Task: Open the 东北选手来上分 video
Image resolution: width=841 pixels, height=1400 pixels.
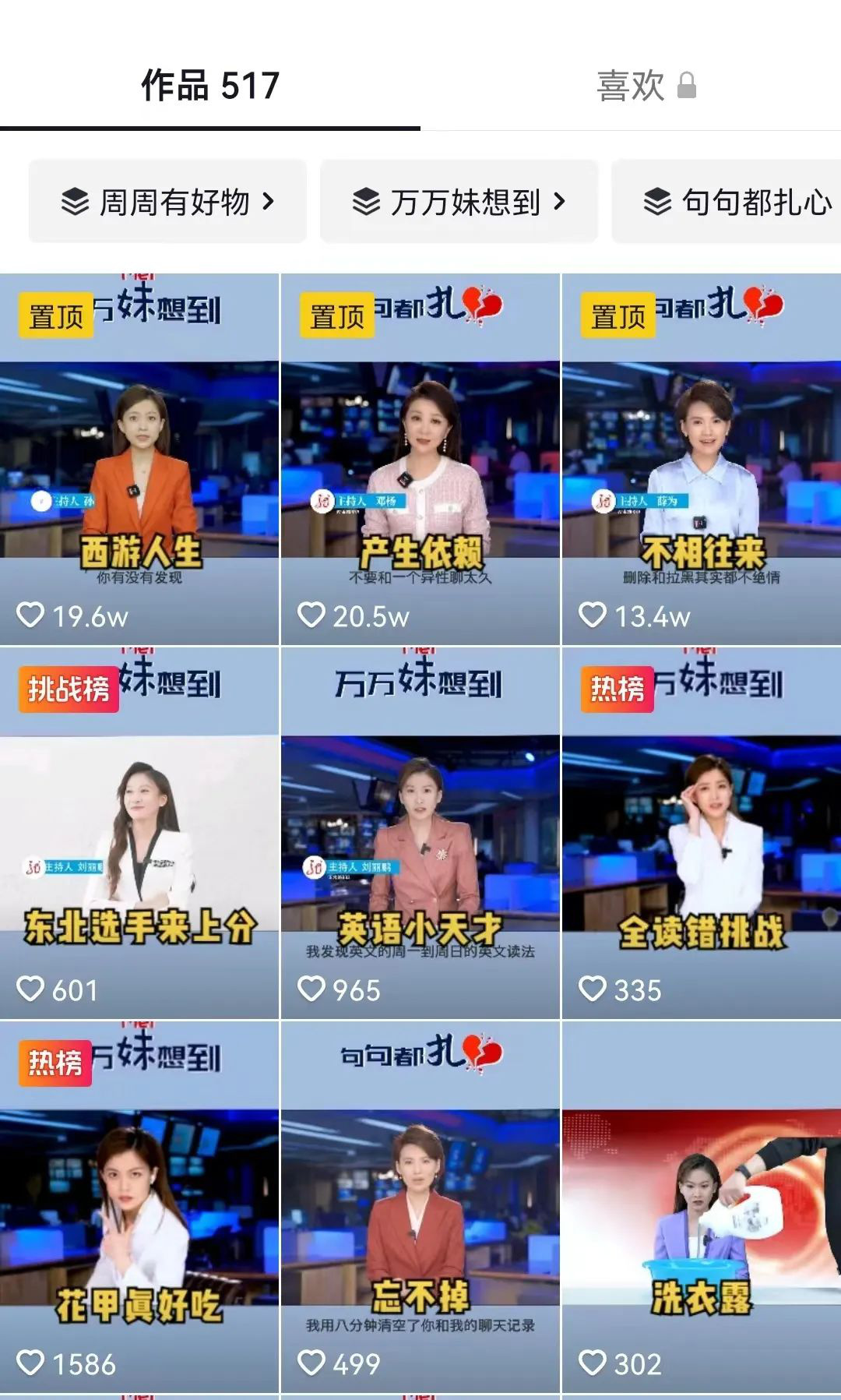Action: click(x=139, y=834)
